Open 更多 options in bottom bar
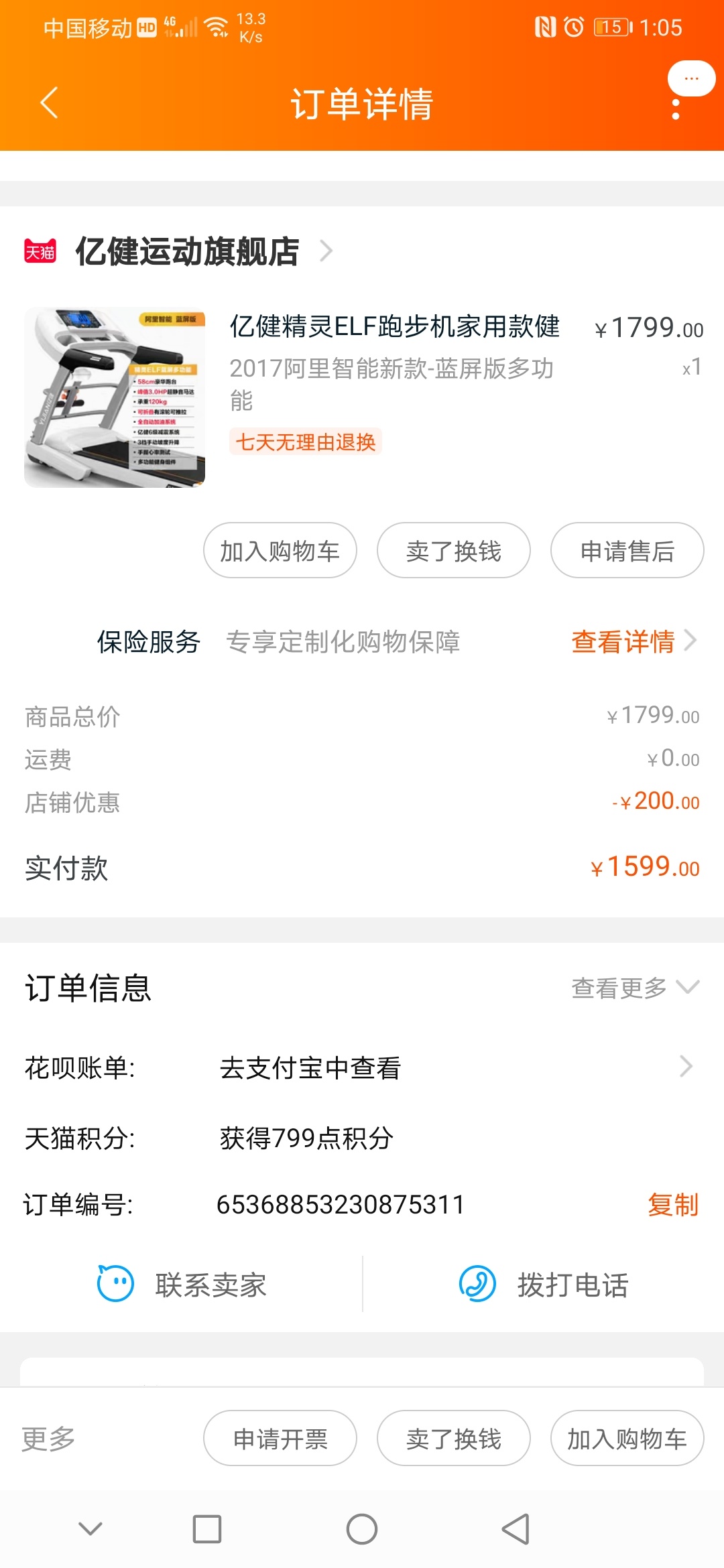The height and width of the screenshot is (1568, 724). (48, 1438)
